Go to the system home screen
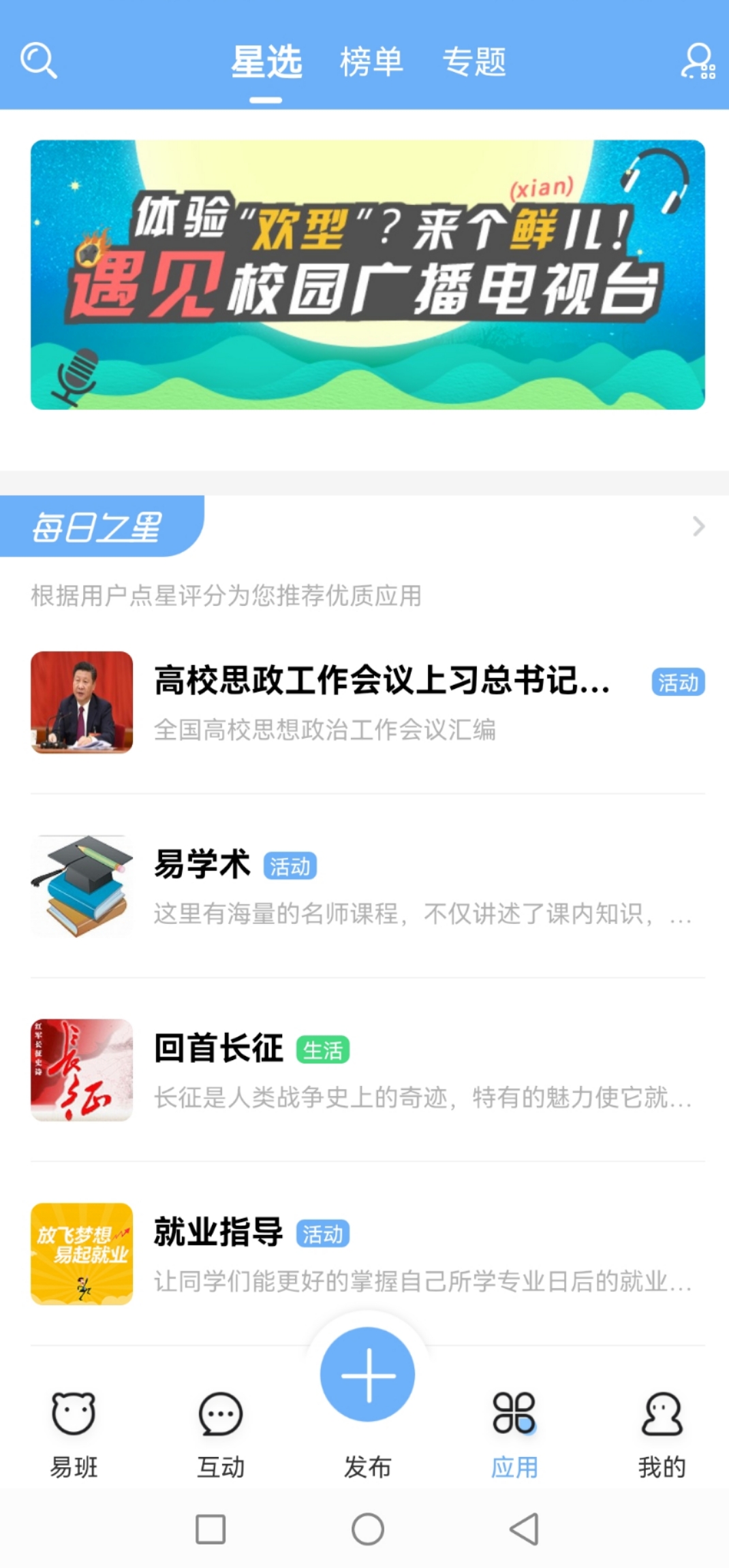This screenshot has width=729, height=1568. tap(368, 1529)
